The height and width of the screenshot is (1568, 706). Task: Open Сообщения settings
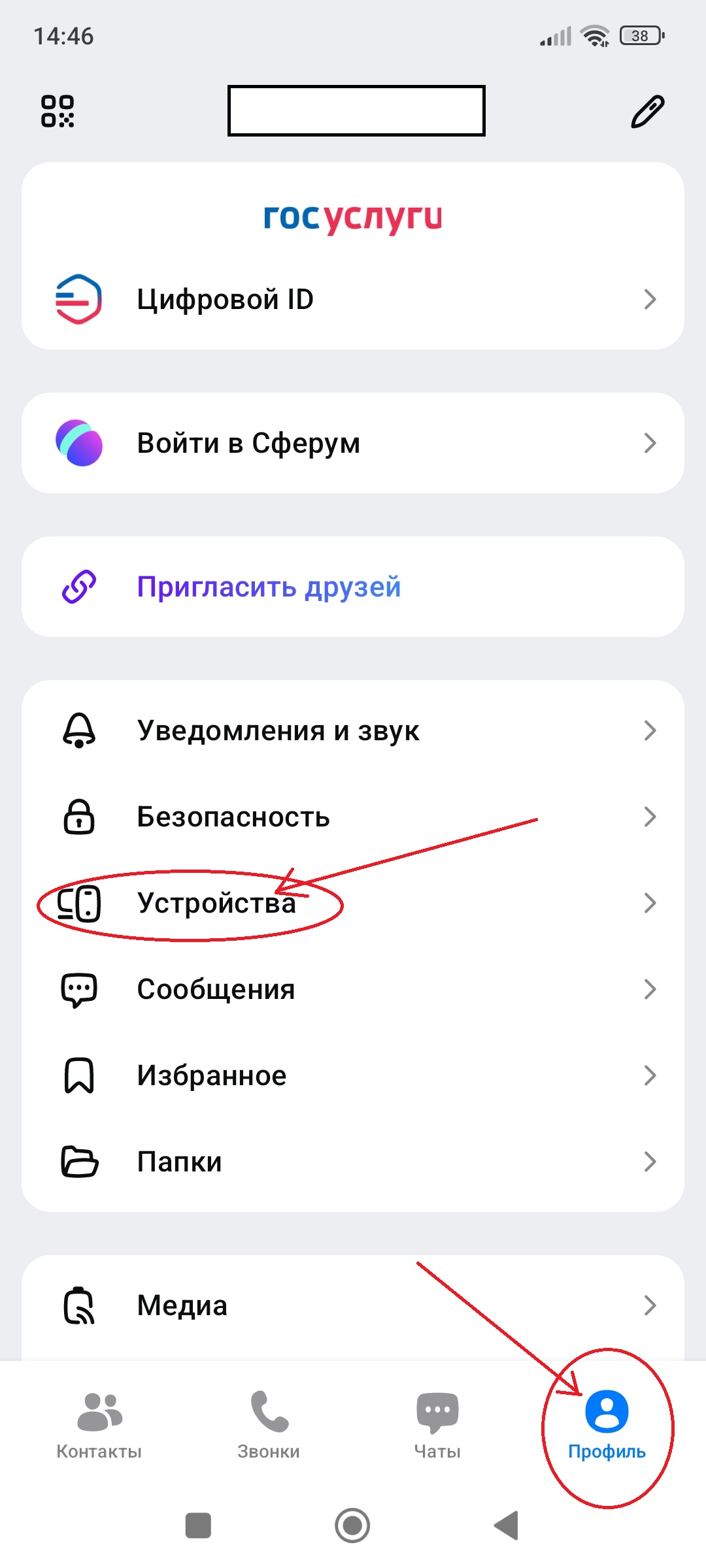coord(353,989)
